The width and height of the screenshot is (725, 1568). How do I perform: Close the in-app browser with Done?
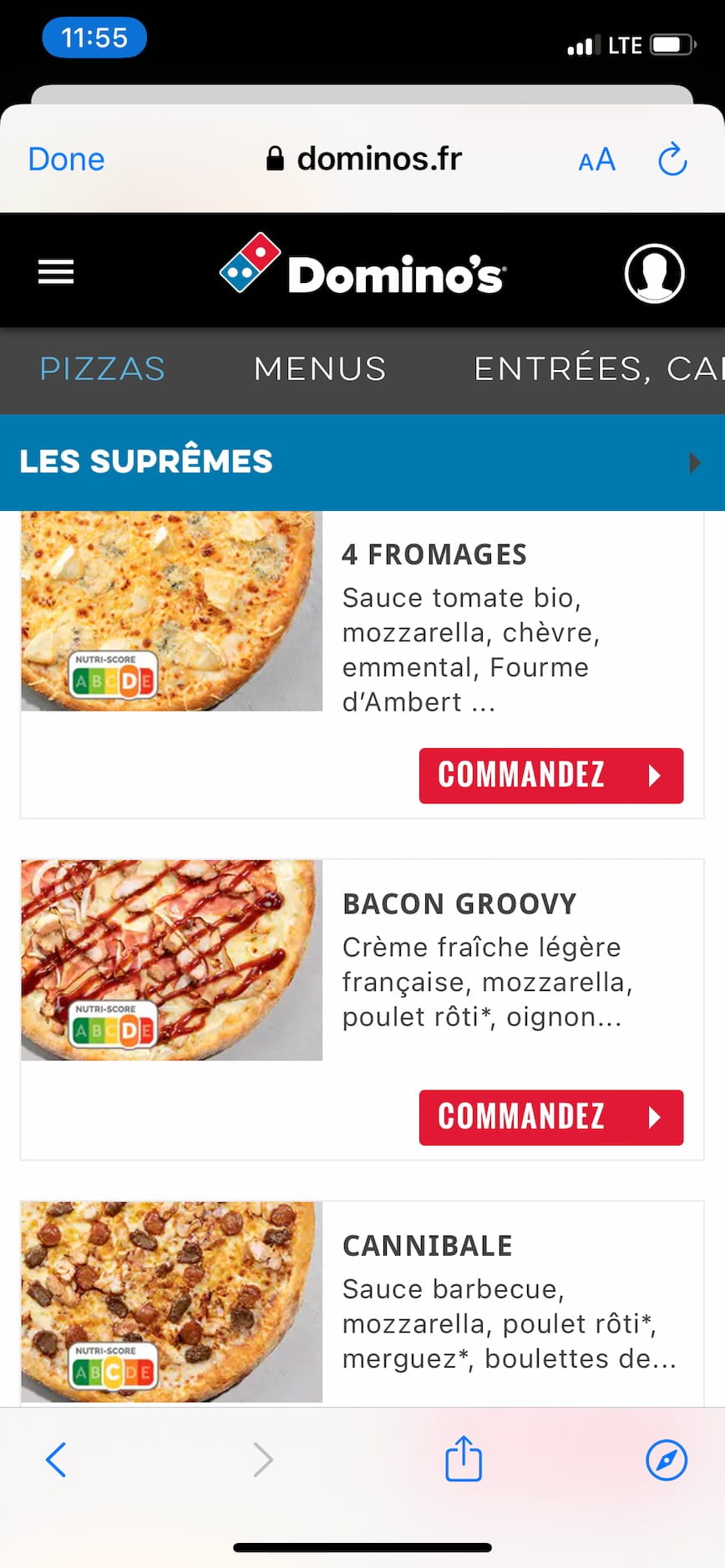[66, 159]
